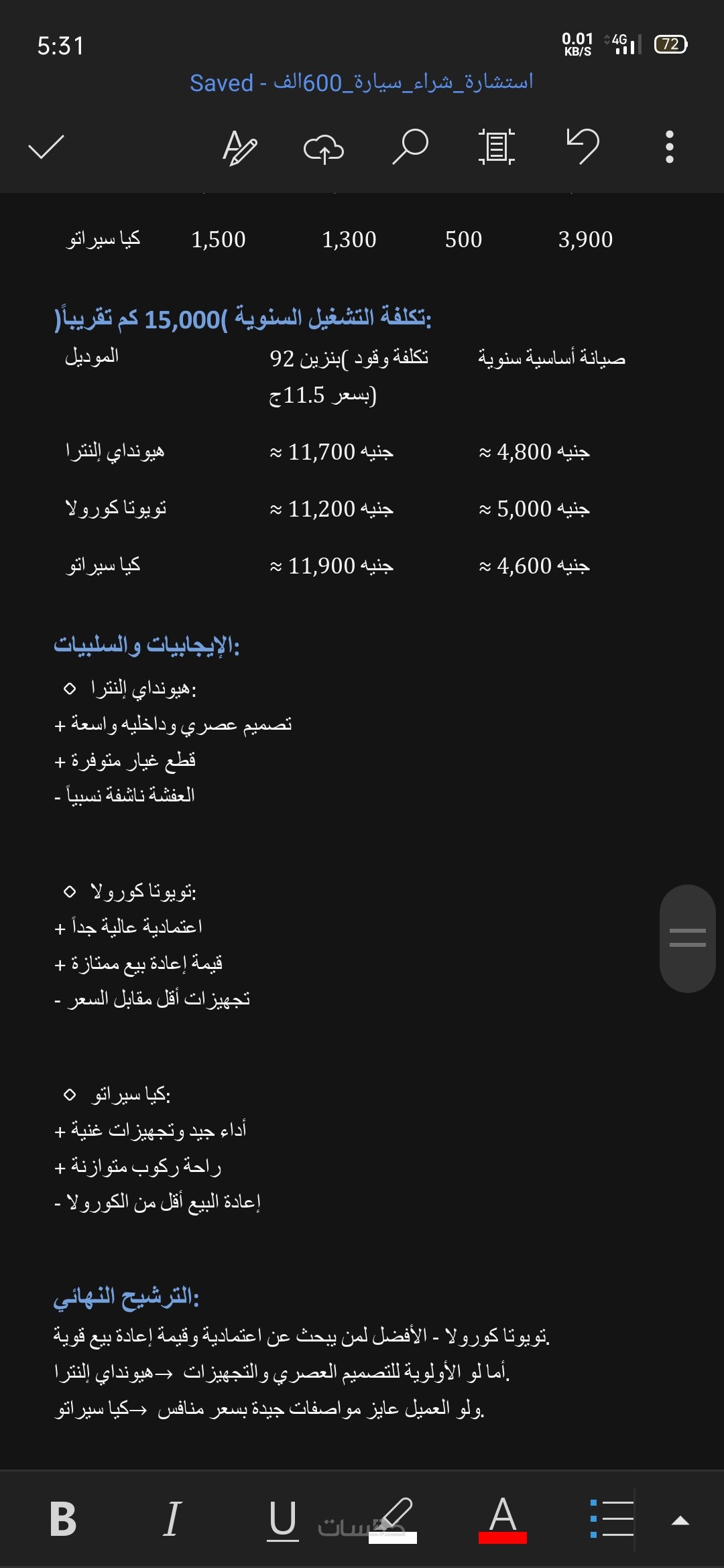Image resolution: width=724 pixels, height=1568 pixels.
Task: Undo the last change
Action: 583,146
